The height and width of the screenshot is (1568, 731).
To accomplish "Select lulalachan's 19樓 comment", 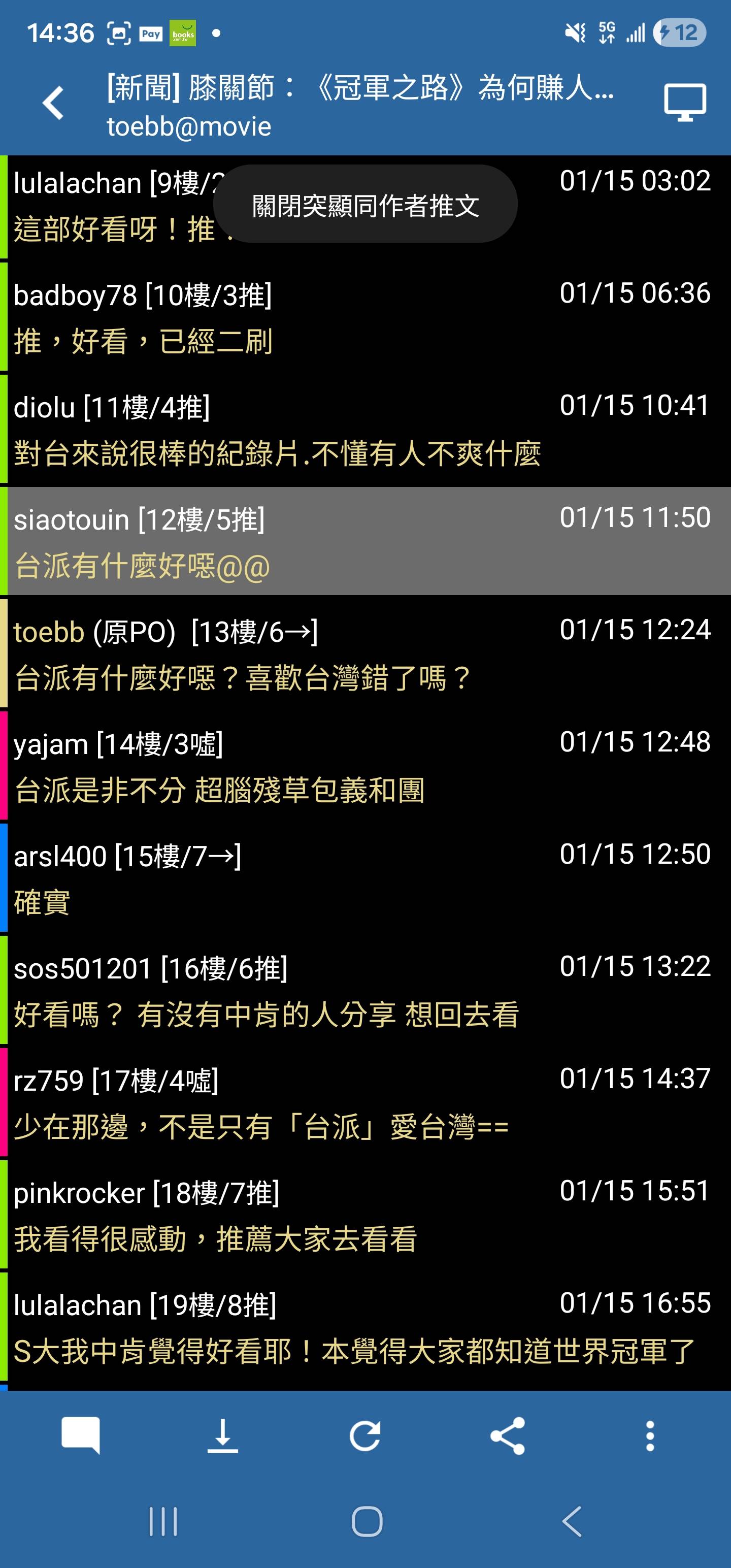I will [365, 1327].
